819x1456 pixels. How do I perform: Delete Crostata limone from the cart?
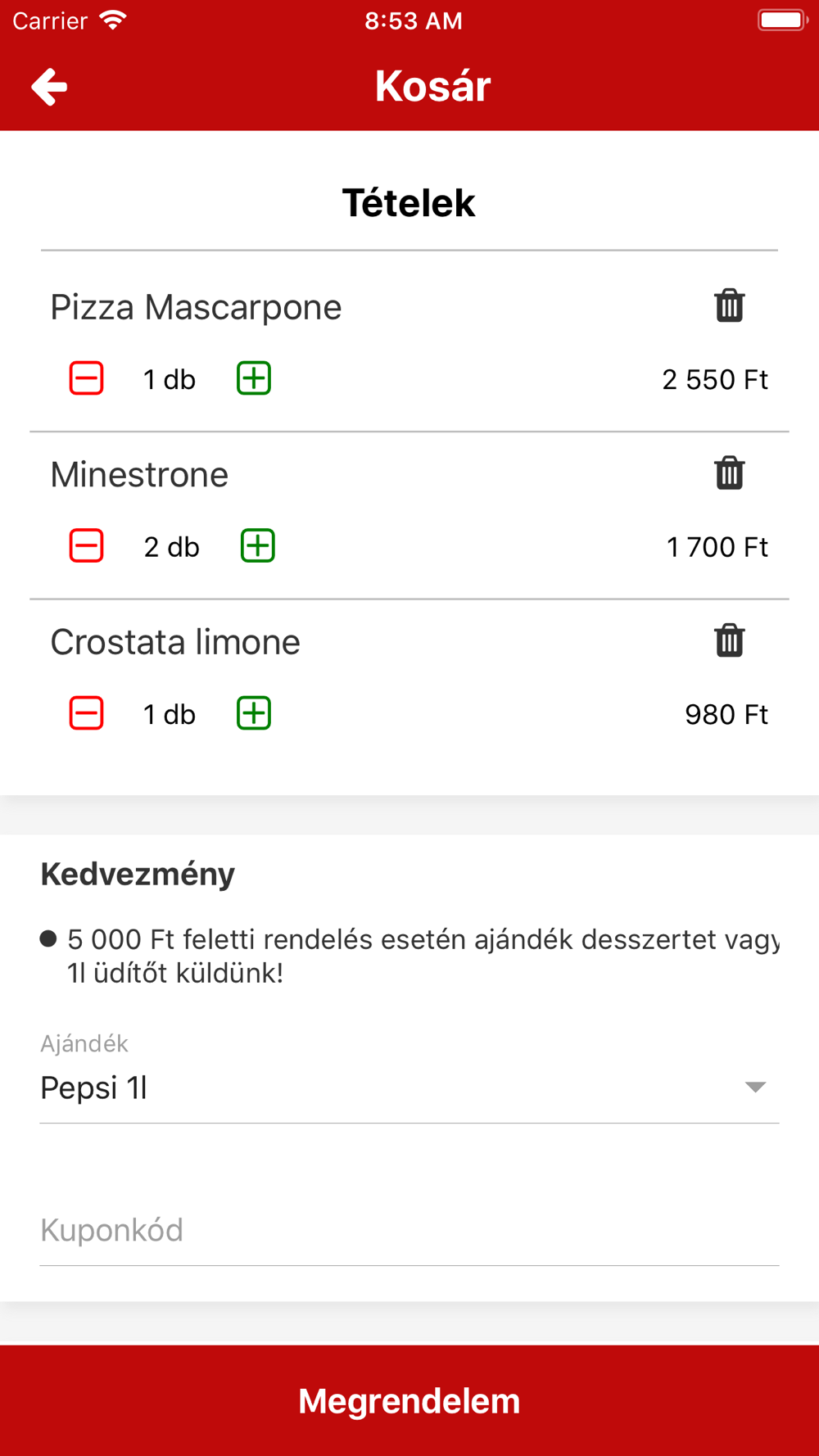[x=729, y=640]
